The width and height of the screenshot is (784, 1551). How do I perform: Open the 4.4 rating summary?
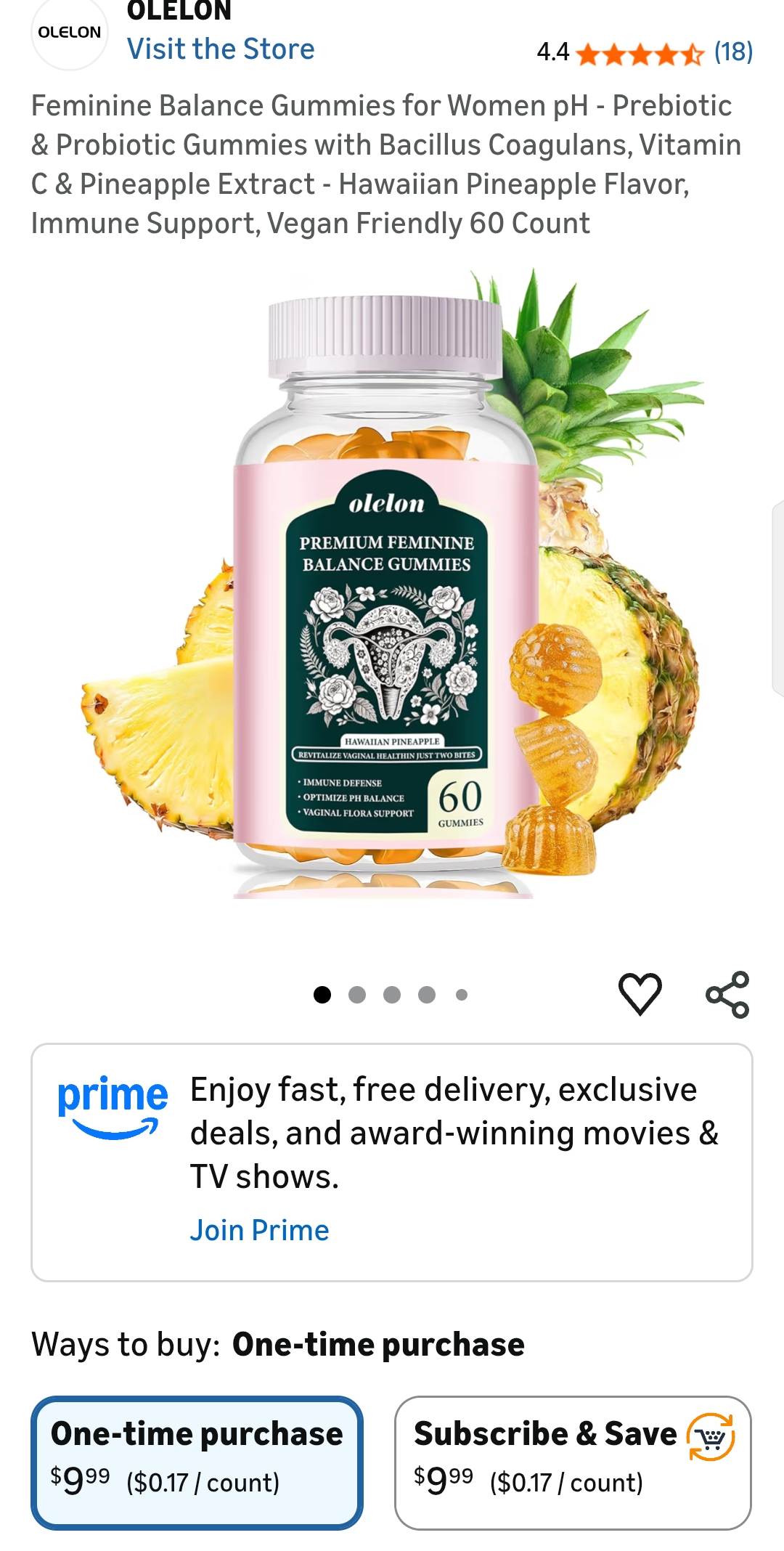[553, 52]
